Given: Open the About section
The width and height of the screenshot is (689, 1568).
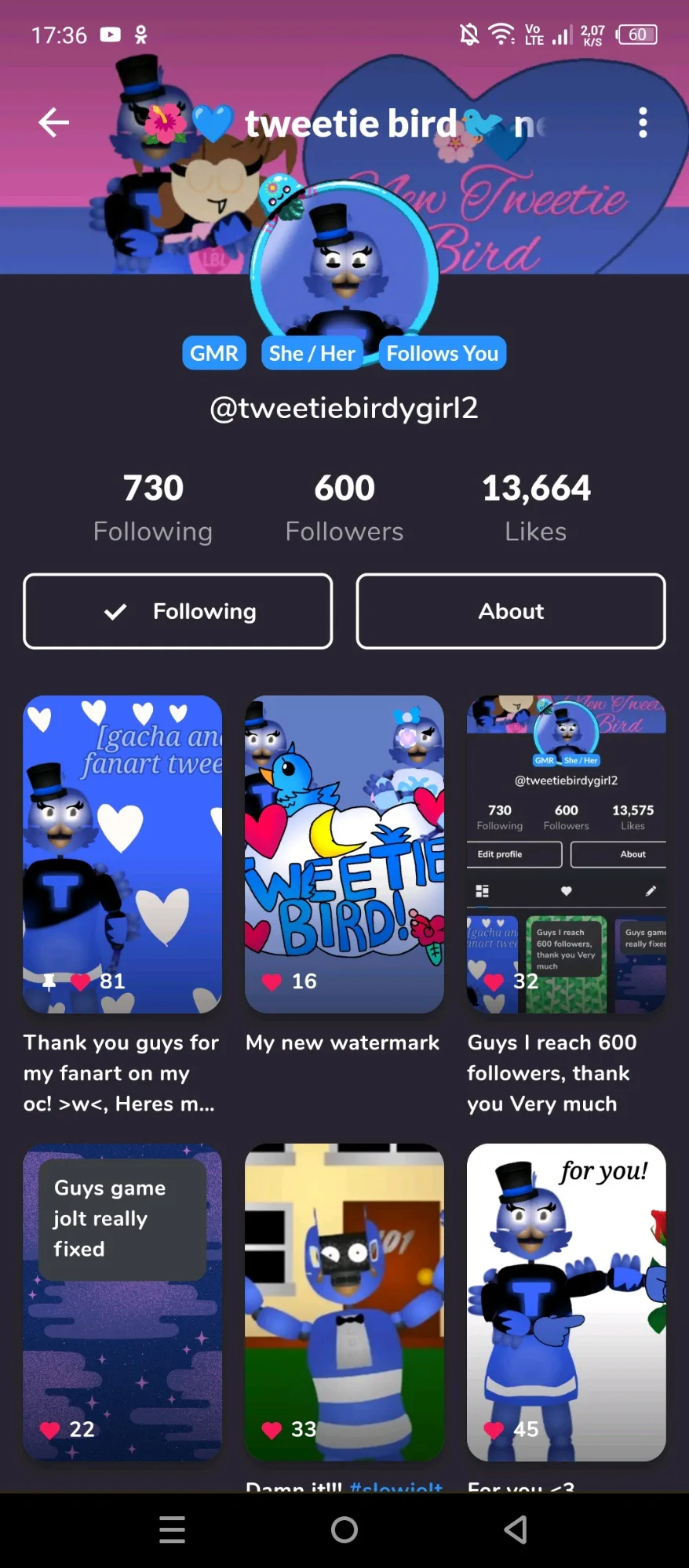Looking at the screenshot, I should pos(511,611).
